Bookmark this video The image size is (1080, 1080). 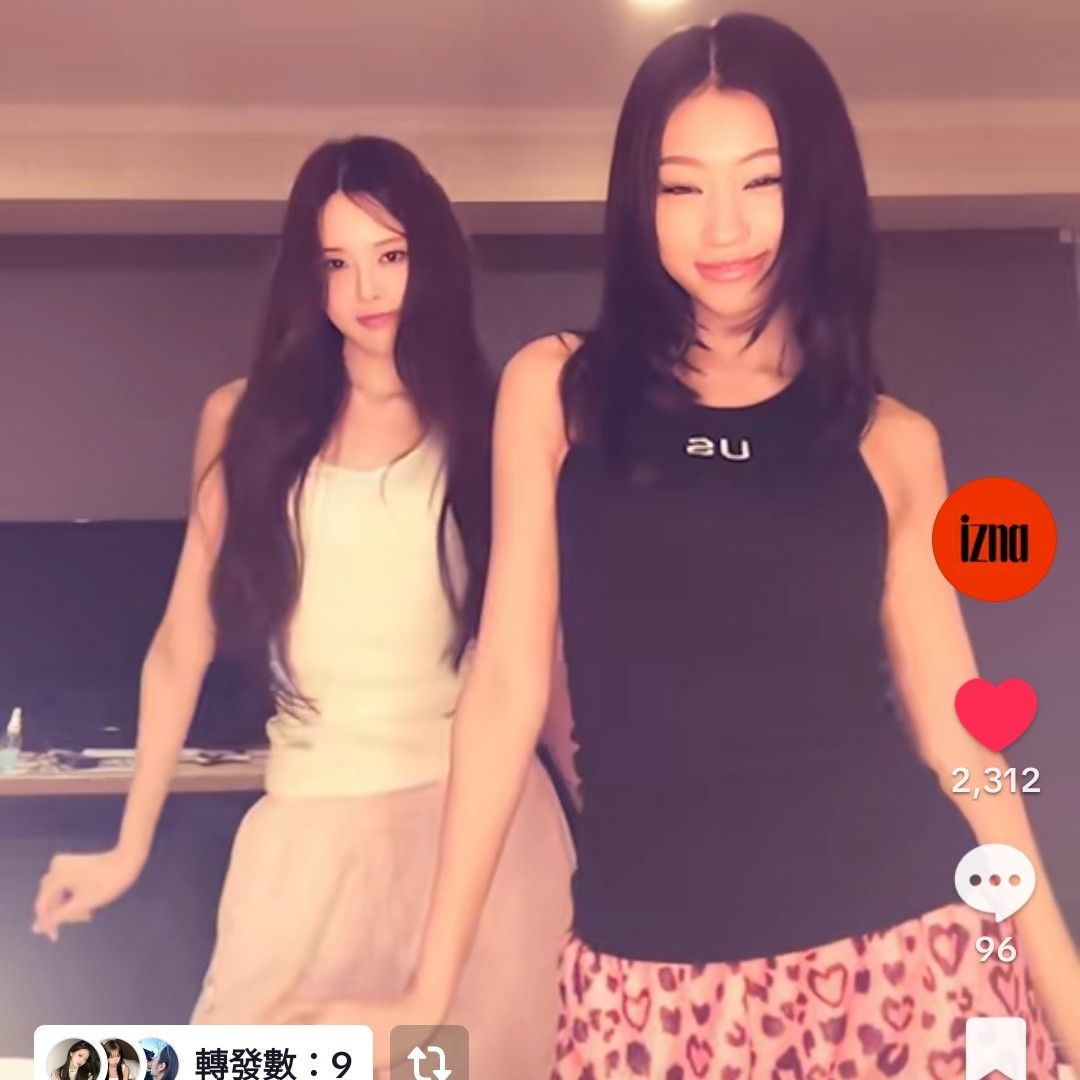click(x=997, y=1052)
